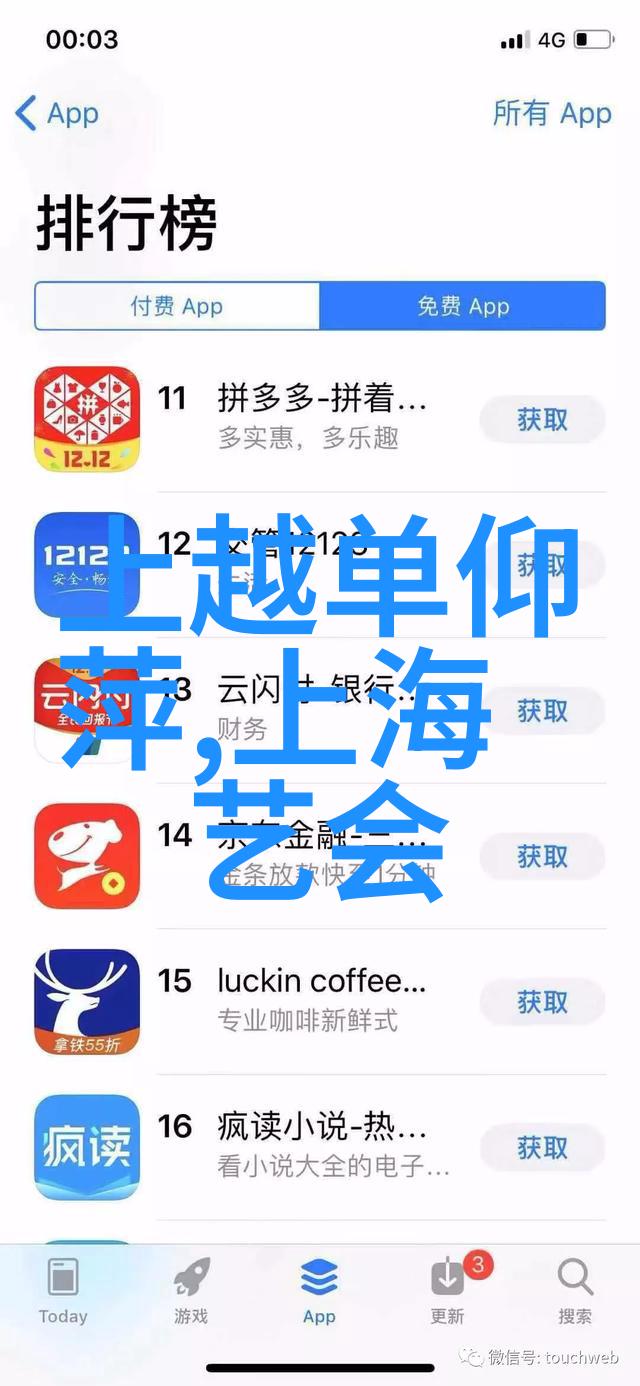Select the 免费 App segment
The height and width of the screenshot is (1386, 640).
(463, 306)
